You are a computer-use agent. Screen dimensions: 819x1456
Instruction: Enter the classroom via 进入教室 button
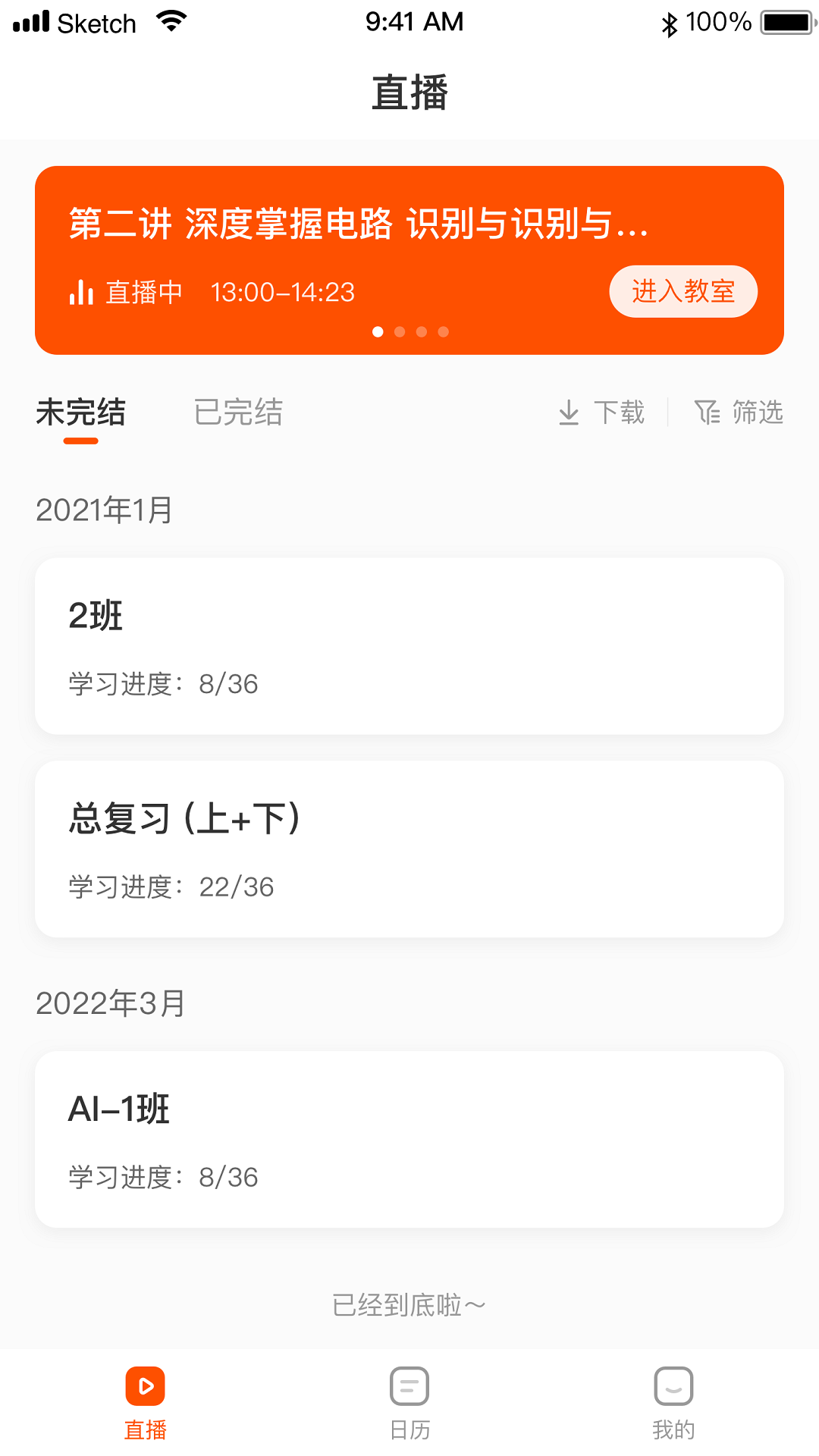click(x=683, y=291)
